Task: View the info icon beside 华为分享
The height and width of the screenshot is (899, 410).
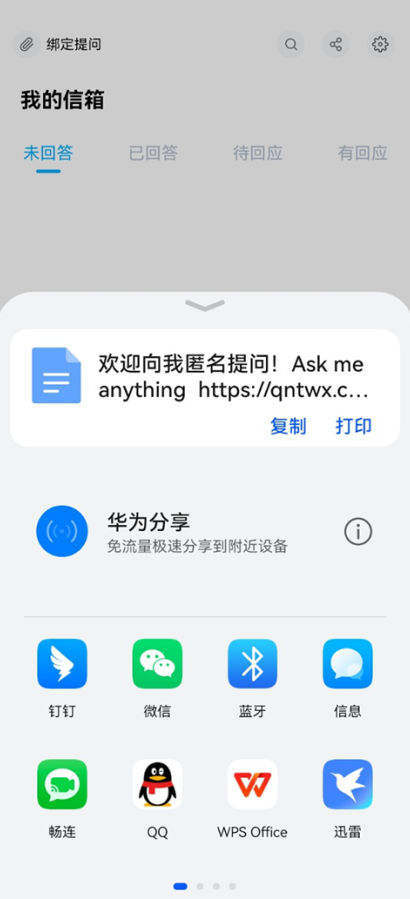Action: coord(358,531)
